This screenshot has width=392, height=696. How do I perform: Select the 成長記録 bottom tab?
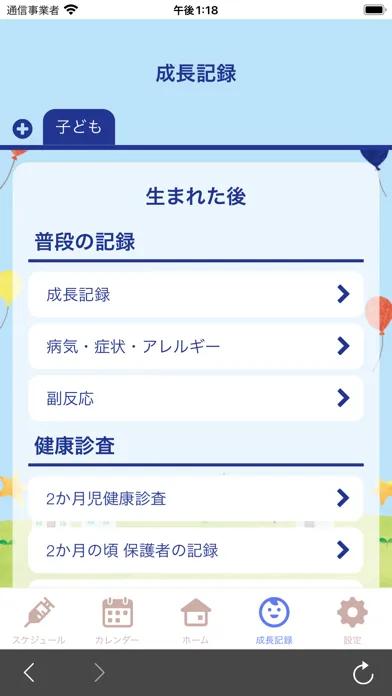click(274, 620)
